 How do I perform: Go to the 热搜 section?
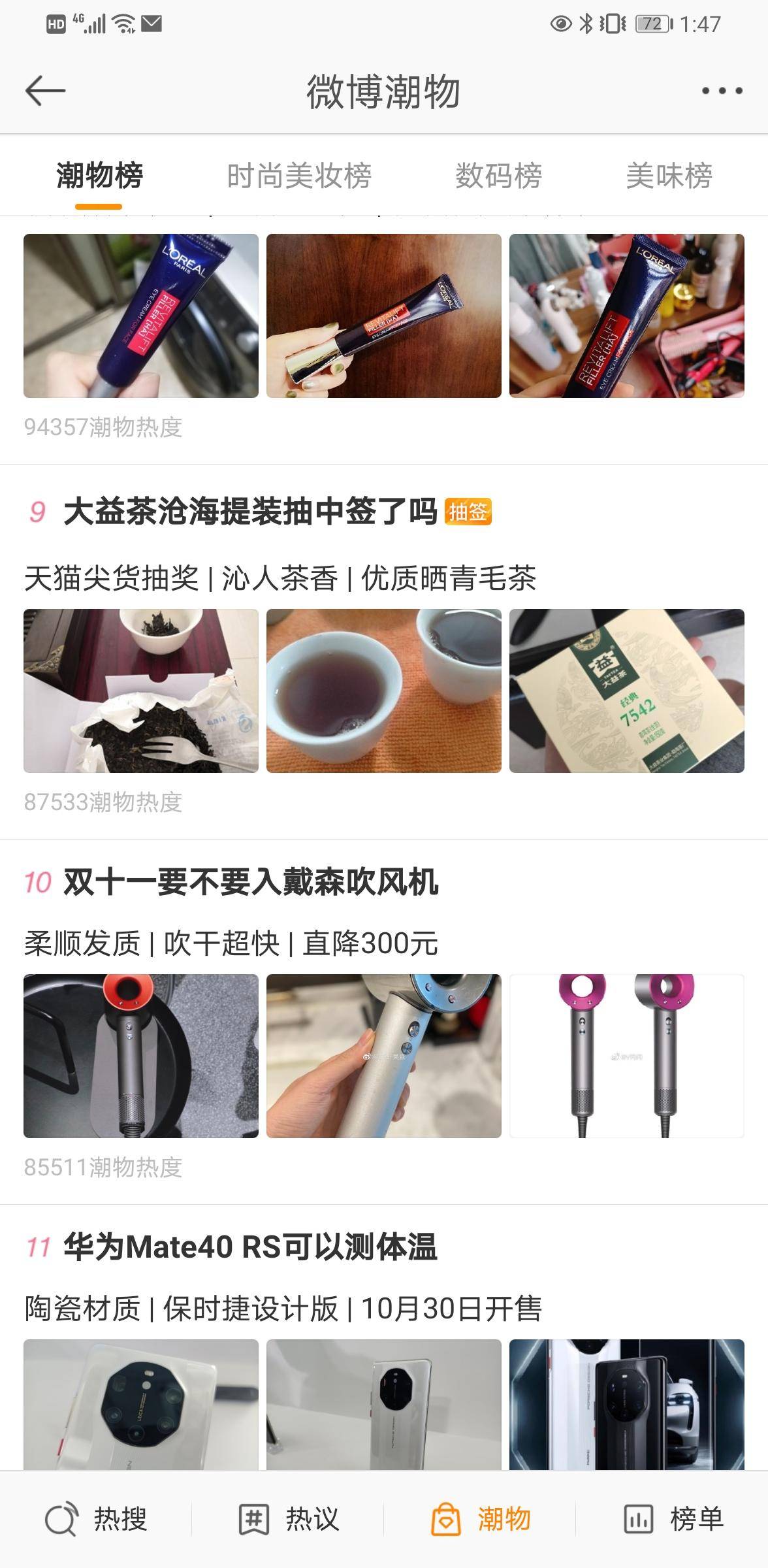(96, 1519)
